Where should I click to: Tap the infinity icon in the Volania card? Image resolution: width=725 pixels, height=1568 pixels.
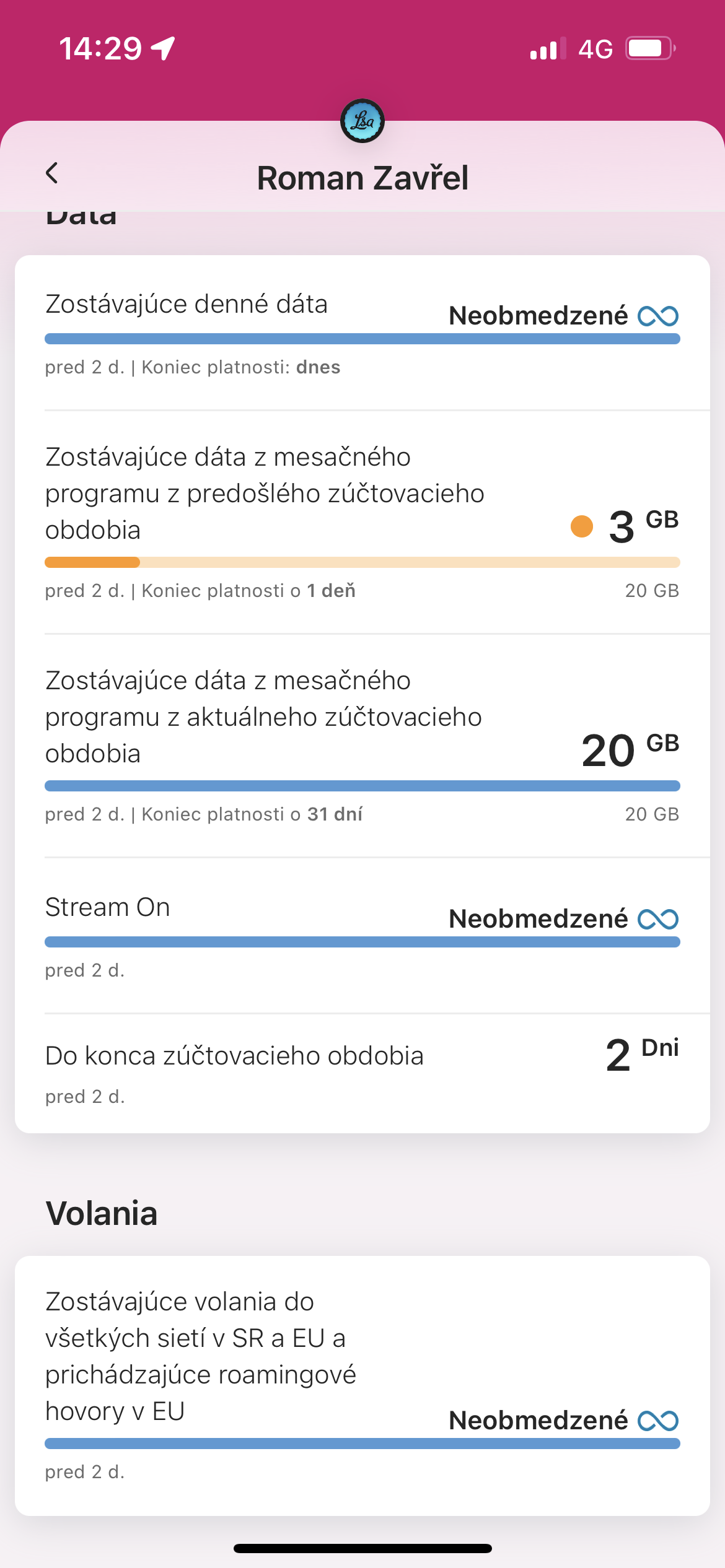(659, 1421)
